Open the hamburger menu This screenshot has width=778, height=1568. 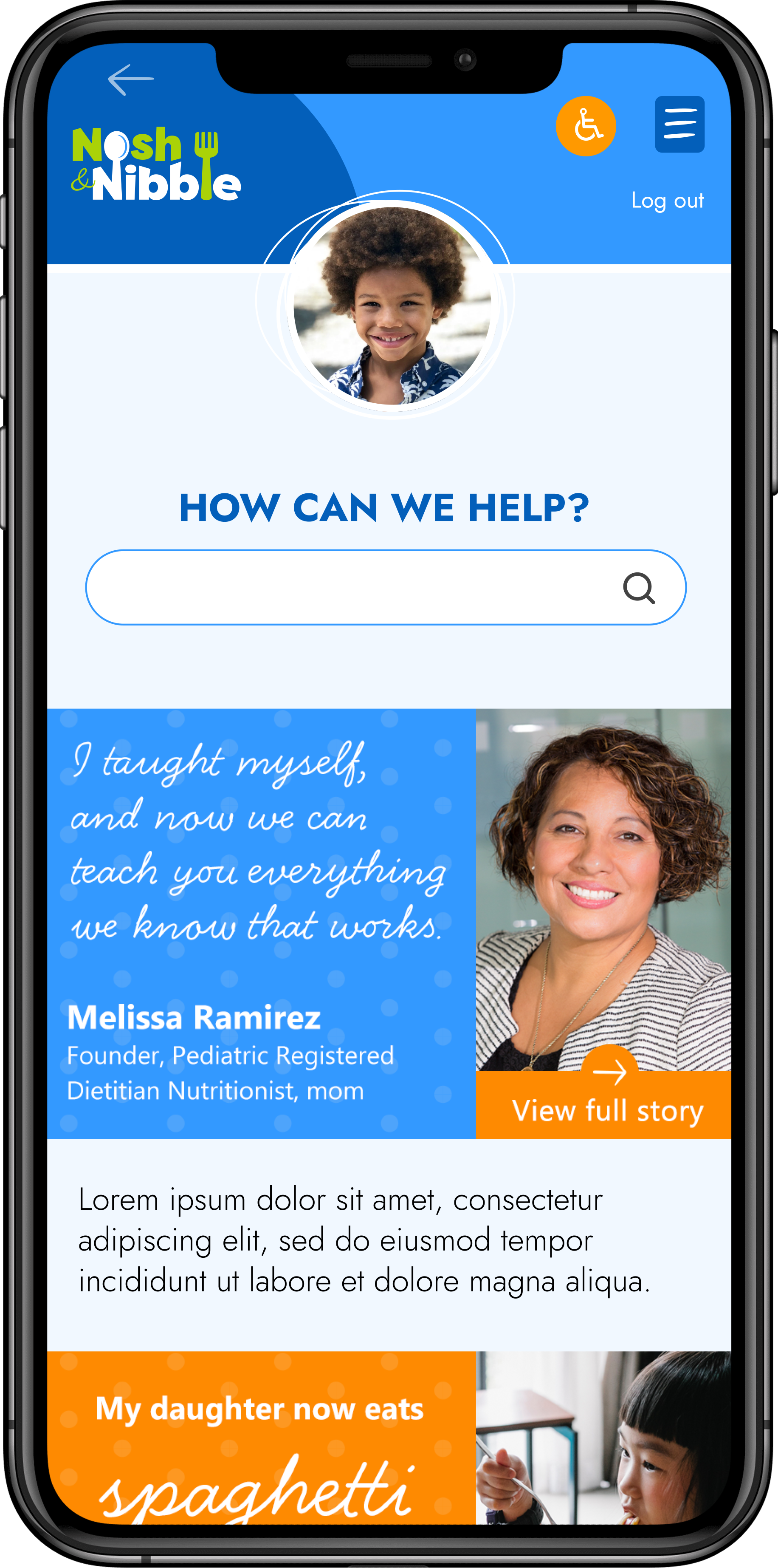(x=679, y=124)
